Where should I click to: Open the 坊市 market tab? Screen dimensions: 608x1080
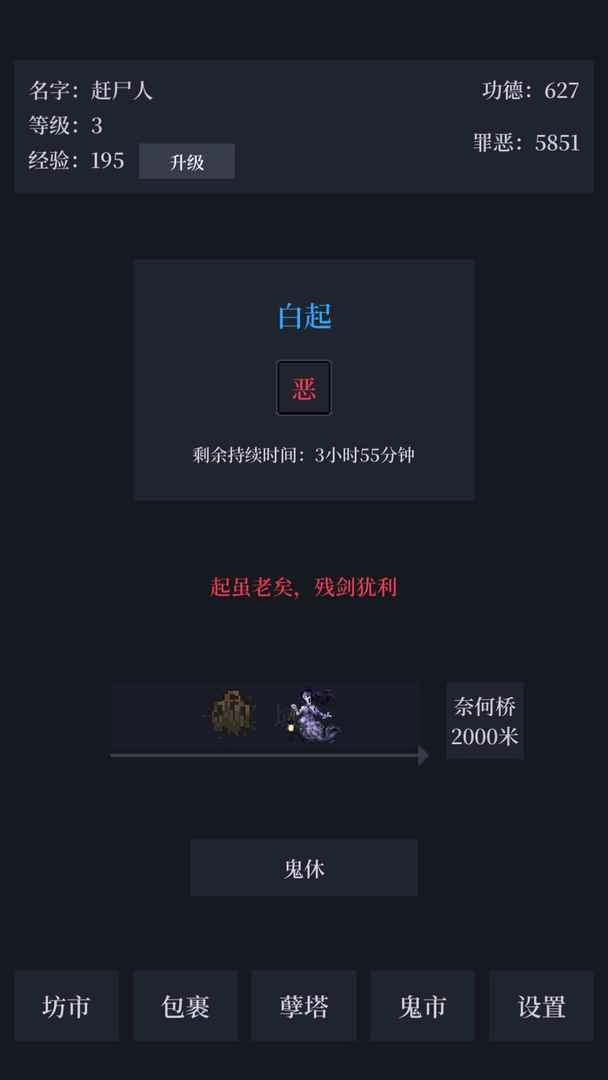(x=66, y=1006)
